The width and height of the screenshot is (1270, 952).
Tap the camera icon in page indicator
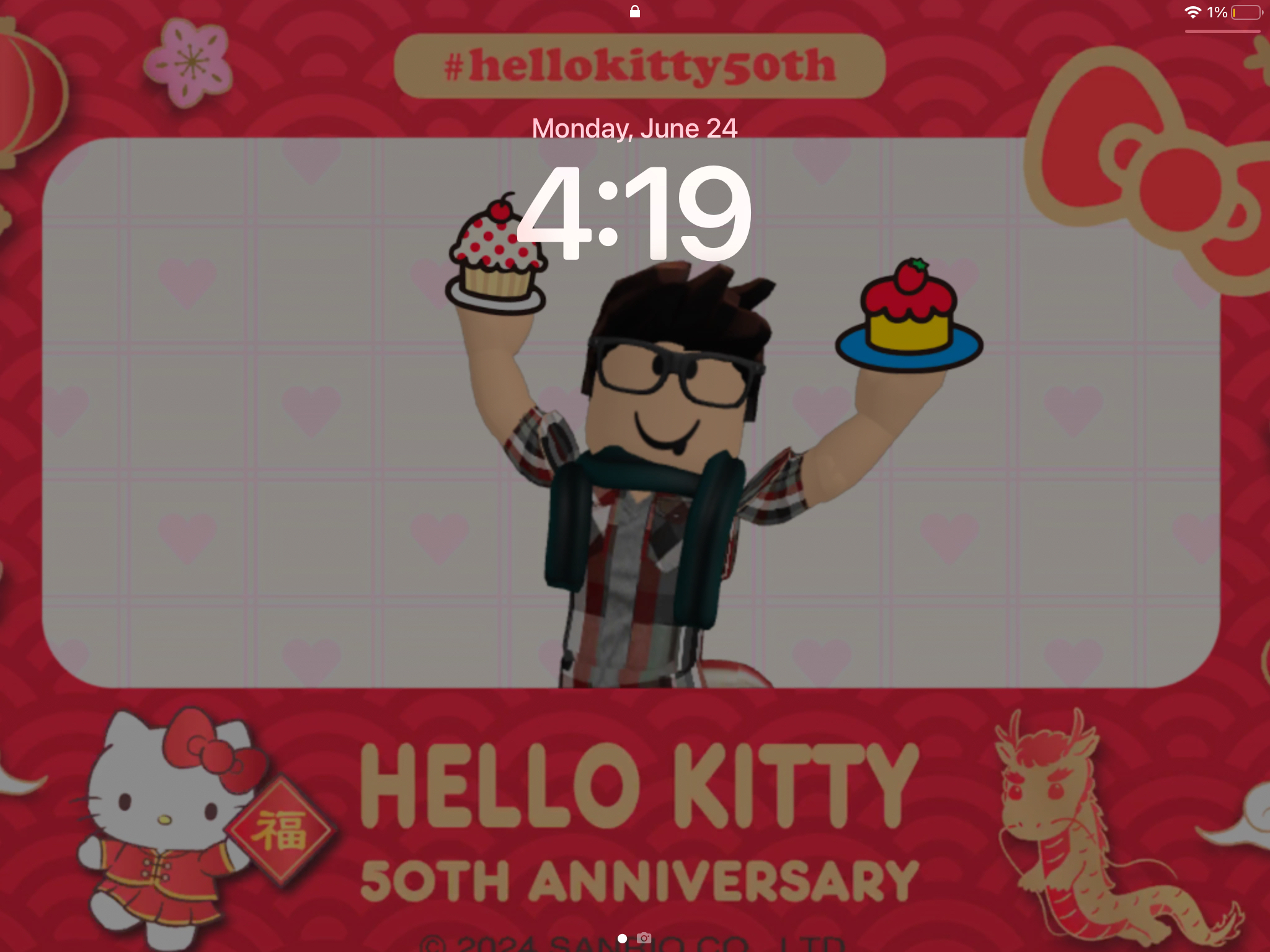pos(644,938)
